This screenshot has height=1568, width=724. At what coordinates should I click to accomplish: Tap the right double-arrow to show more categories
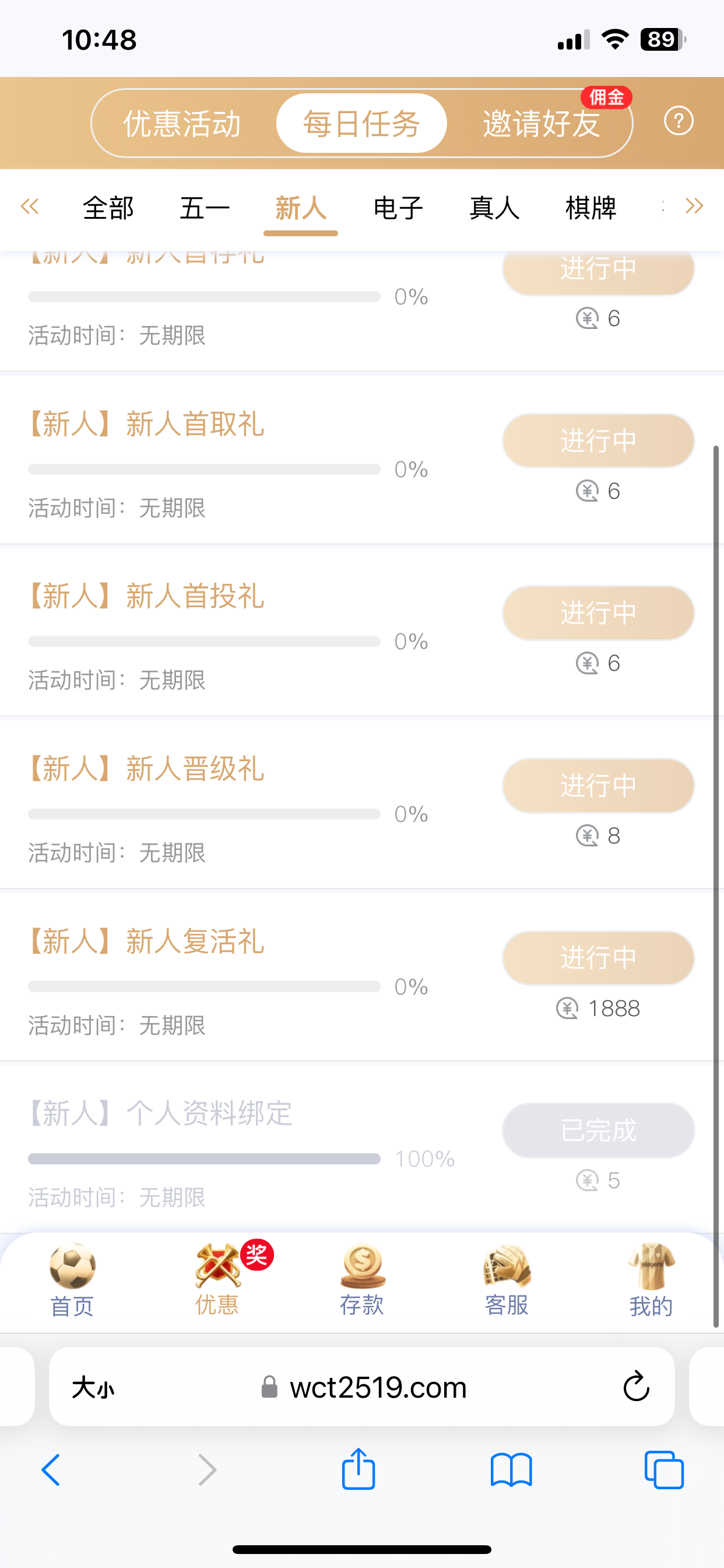[x=694, y=206]
